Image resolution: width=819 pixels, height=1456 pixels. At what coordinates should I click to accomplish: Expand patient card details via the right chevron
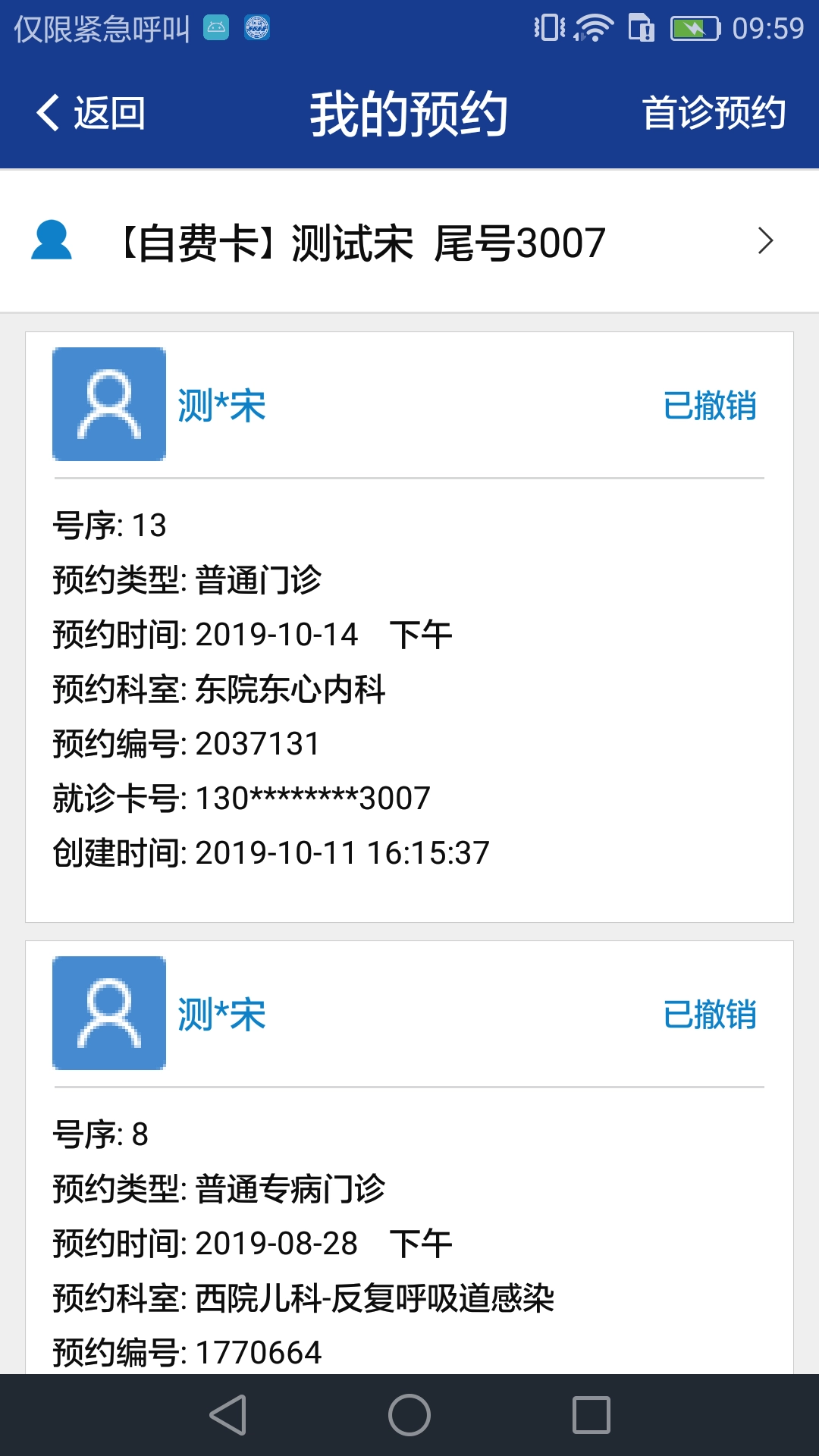coord(767,243)
